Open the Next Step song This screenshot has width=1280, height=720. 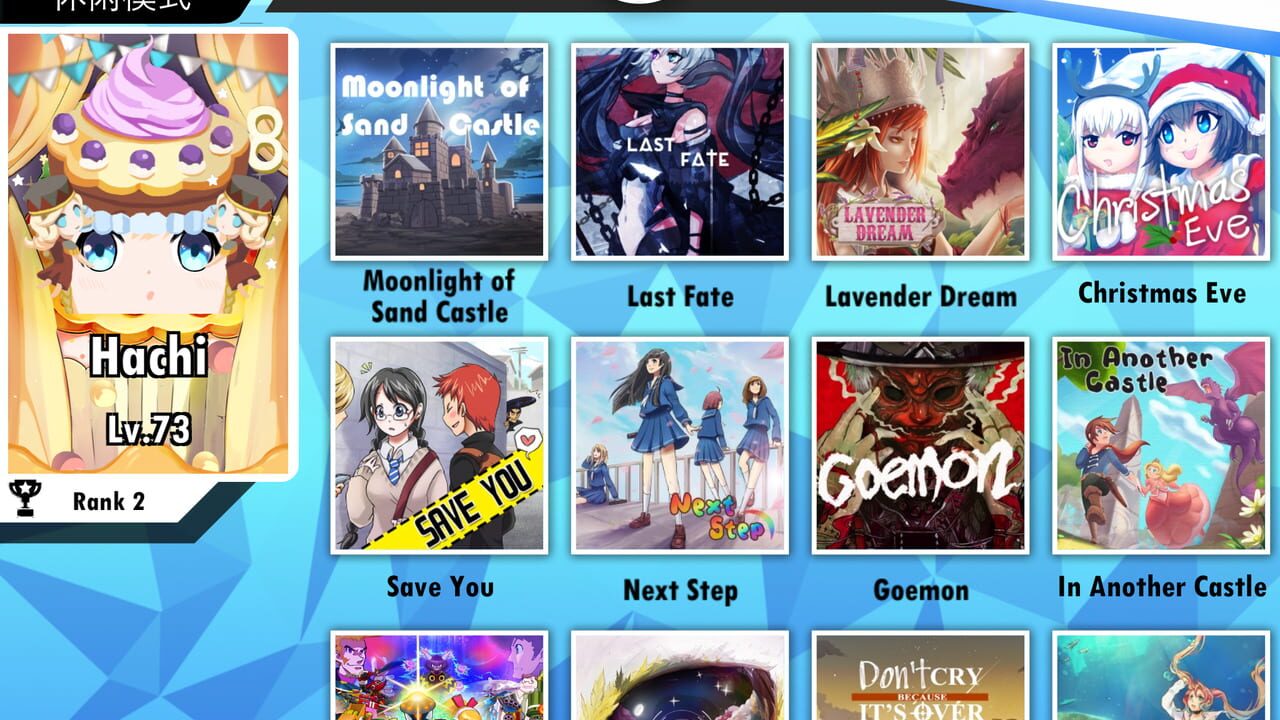[x=680, y=445]
